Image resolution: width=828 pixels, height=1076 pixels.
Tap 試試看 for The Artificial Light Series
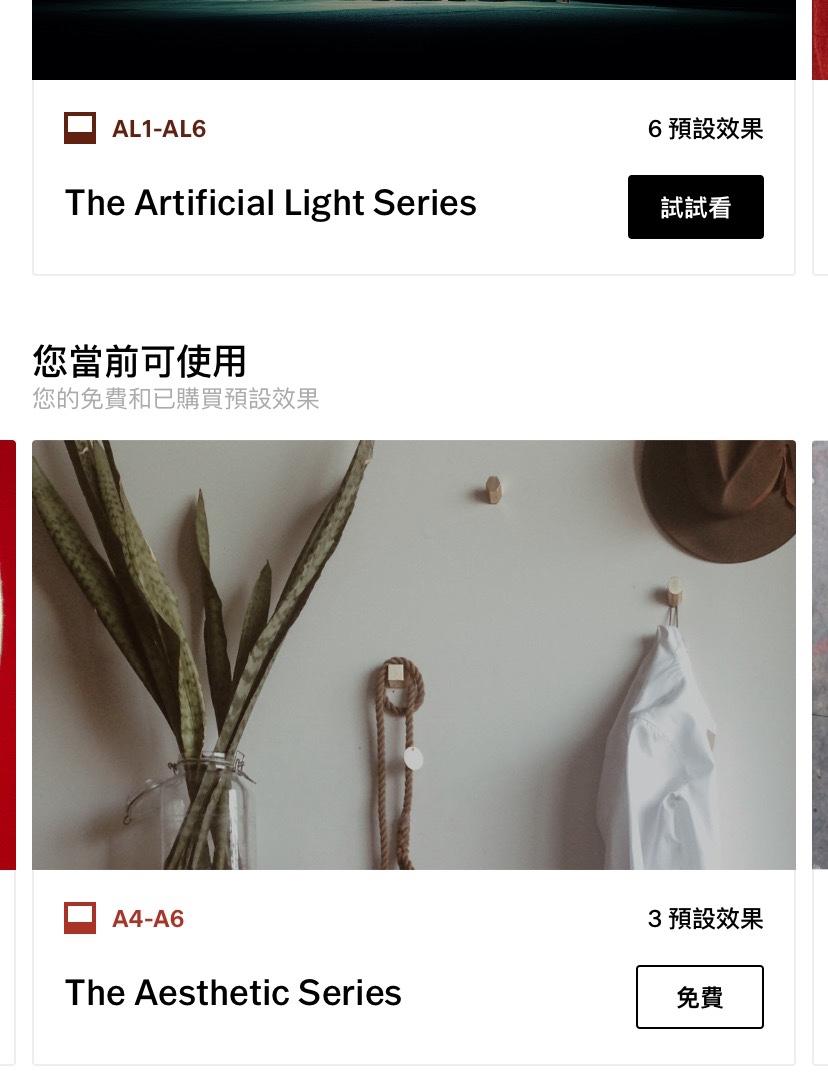tap(695, 207)
